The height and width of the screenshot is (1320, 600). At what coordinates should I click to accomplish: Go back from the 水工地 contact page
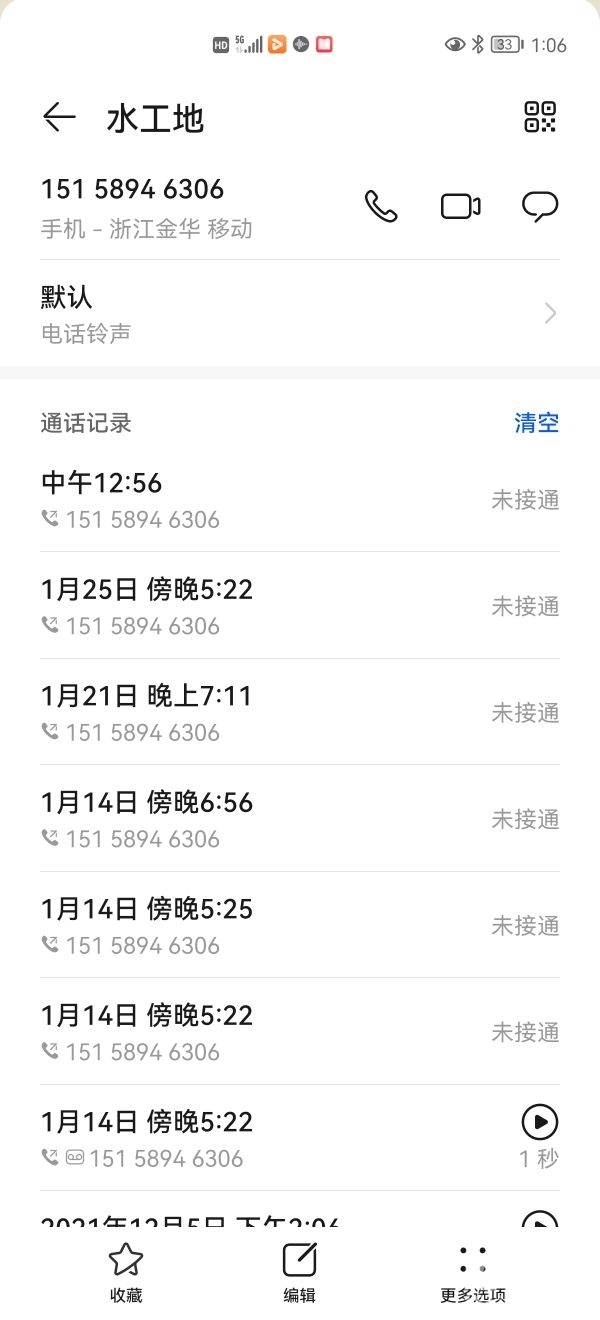(59, 118)
